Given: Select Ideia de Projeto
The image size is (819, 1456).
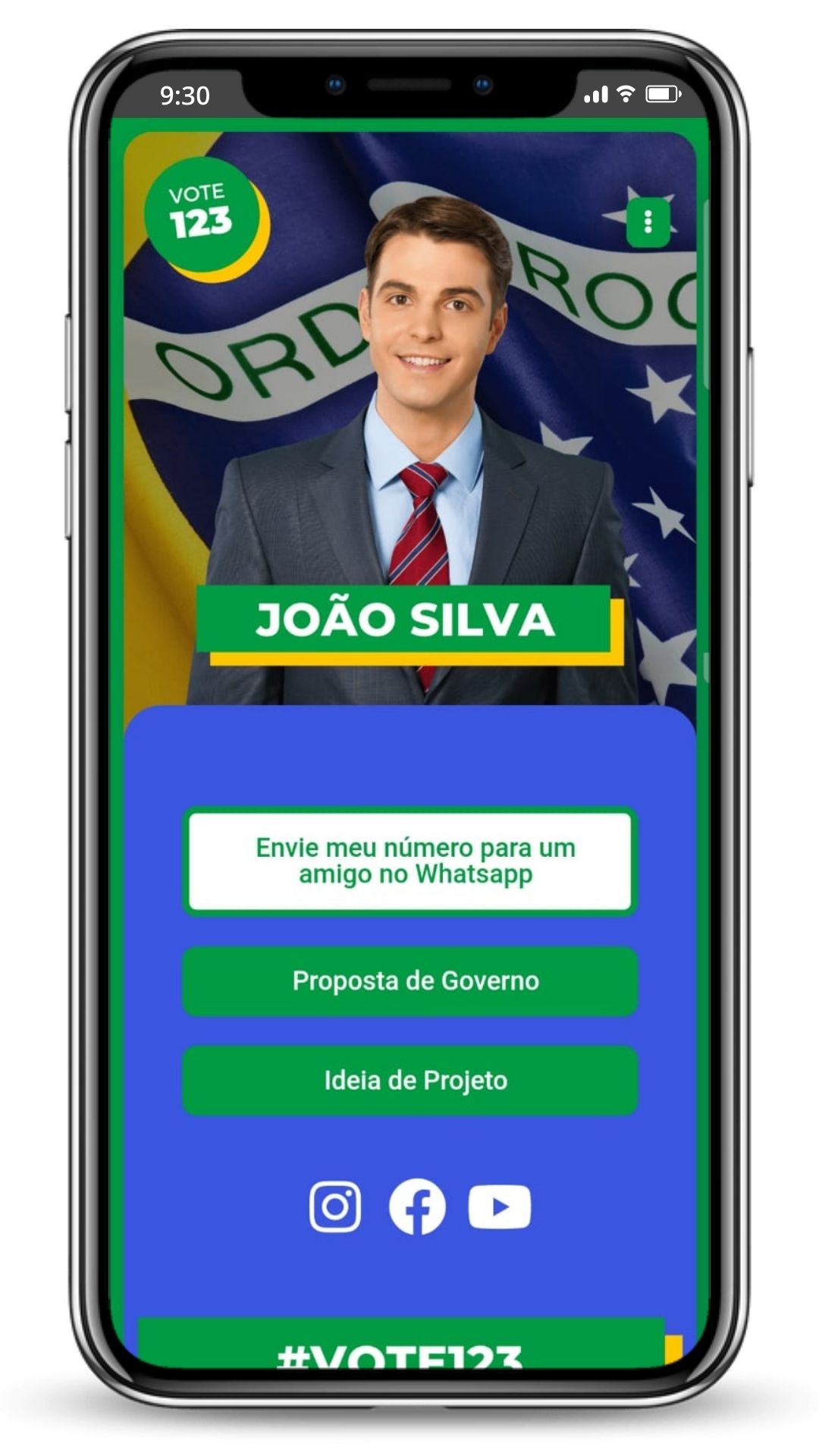Looking at the screenshot, I should tap(409, 1080).
